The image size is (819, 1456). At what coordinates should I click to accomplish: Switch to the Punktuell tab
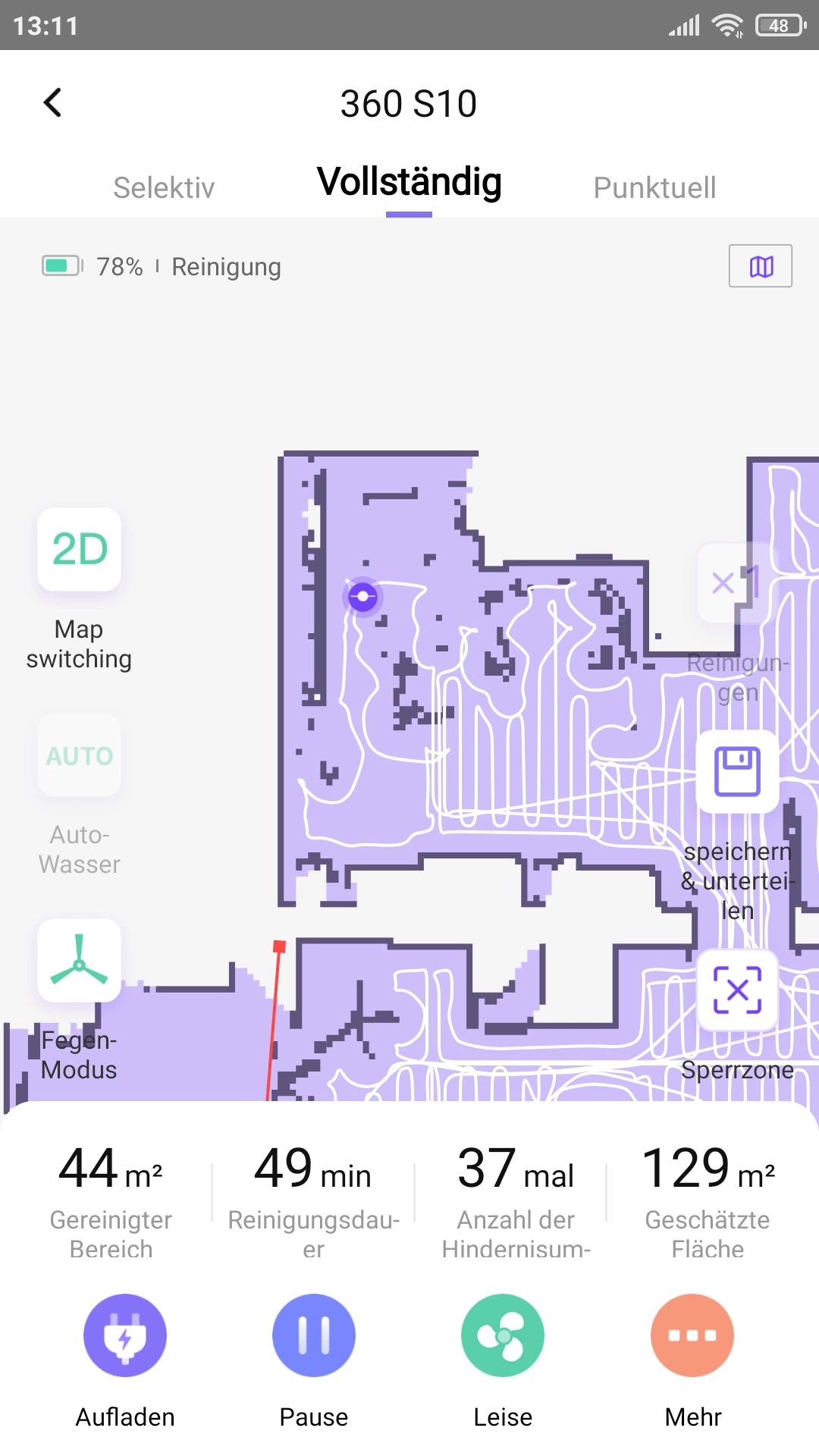coord(654,188)
